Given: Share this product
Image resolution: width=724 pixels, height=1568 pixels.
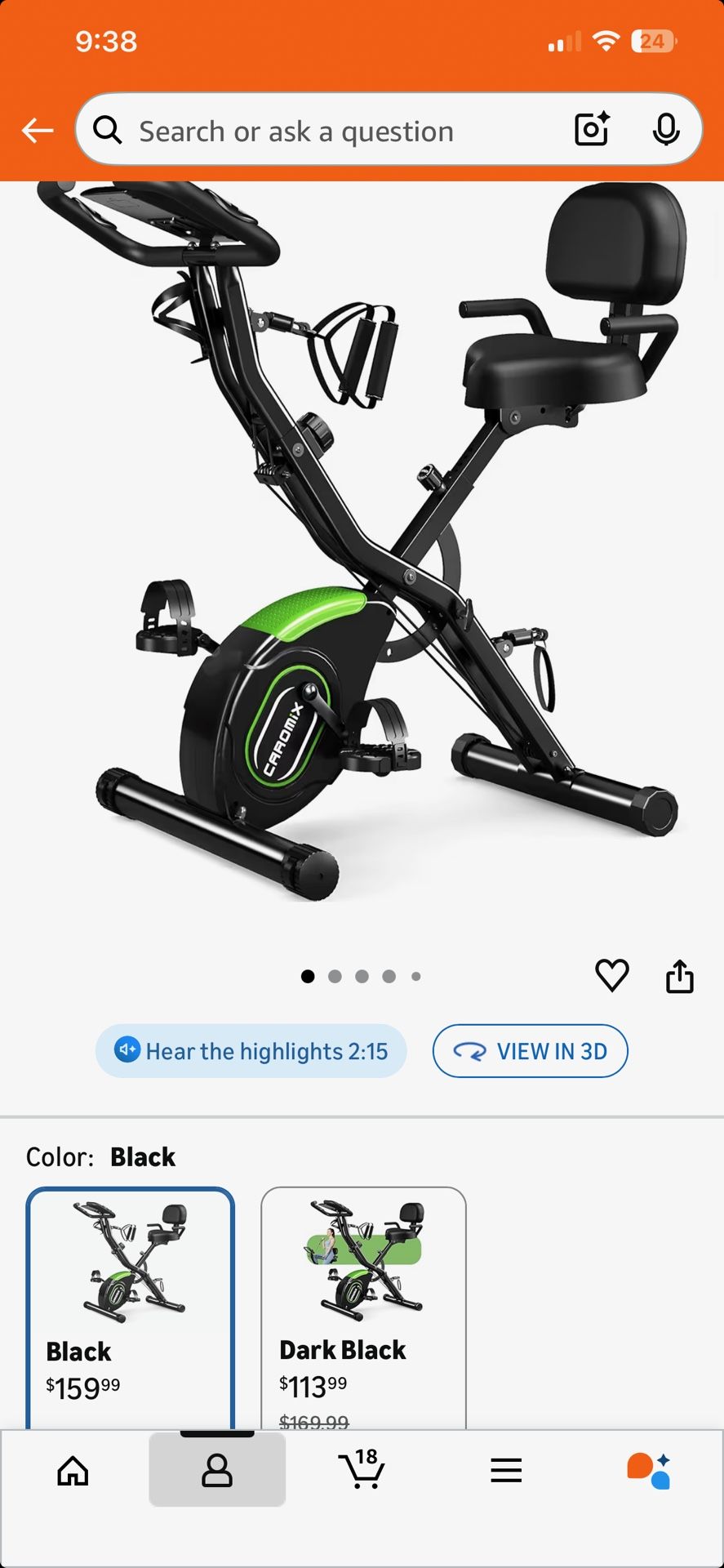Looking at the screenshot, I should [x=679, y=975].
